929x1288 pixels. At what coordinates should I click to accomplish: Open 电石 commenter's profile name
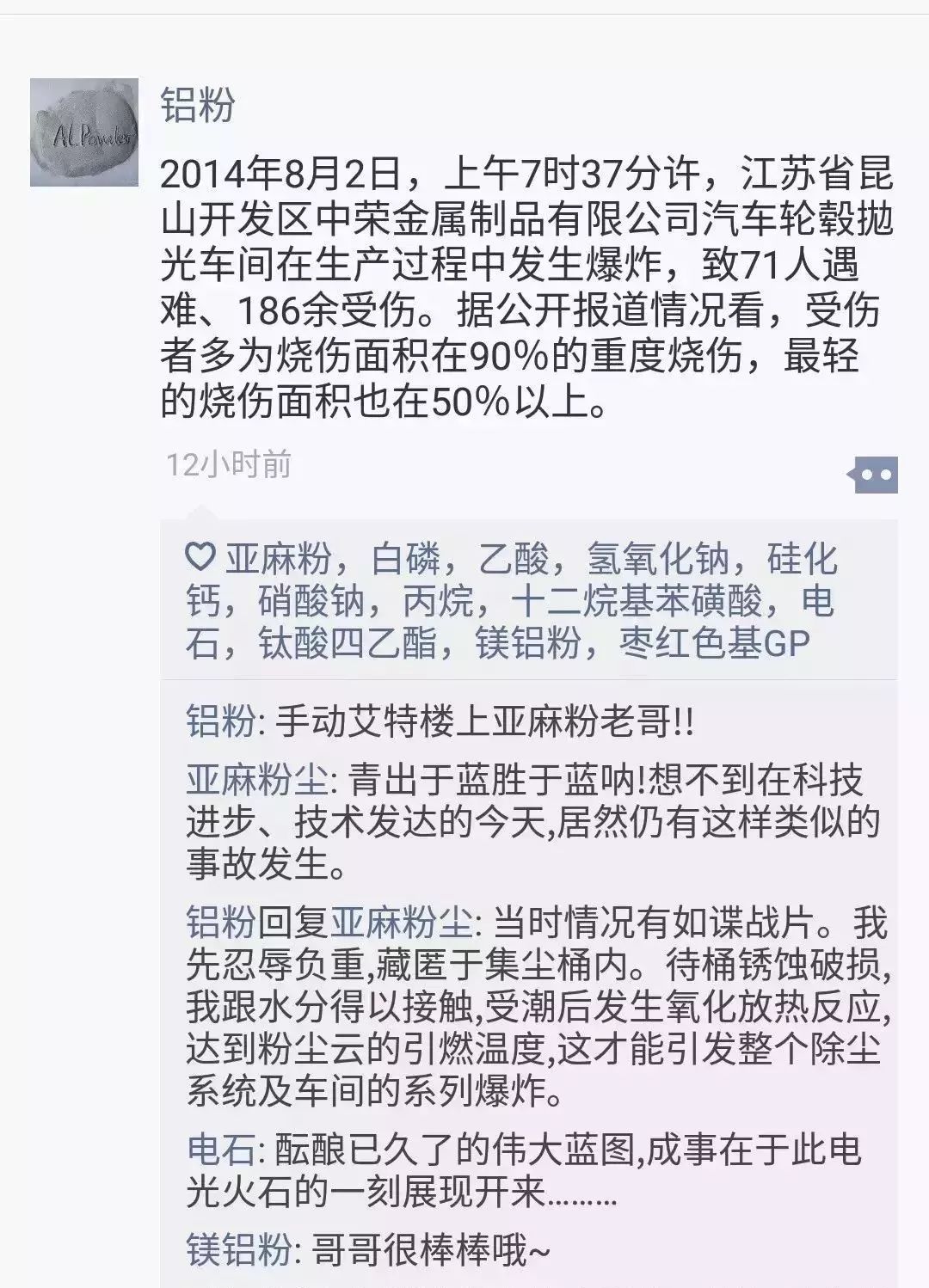point(221,1150)
